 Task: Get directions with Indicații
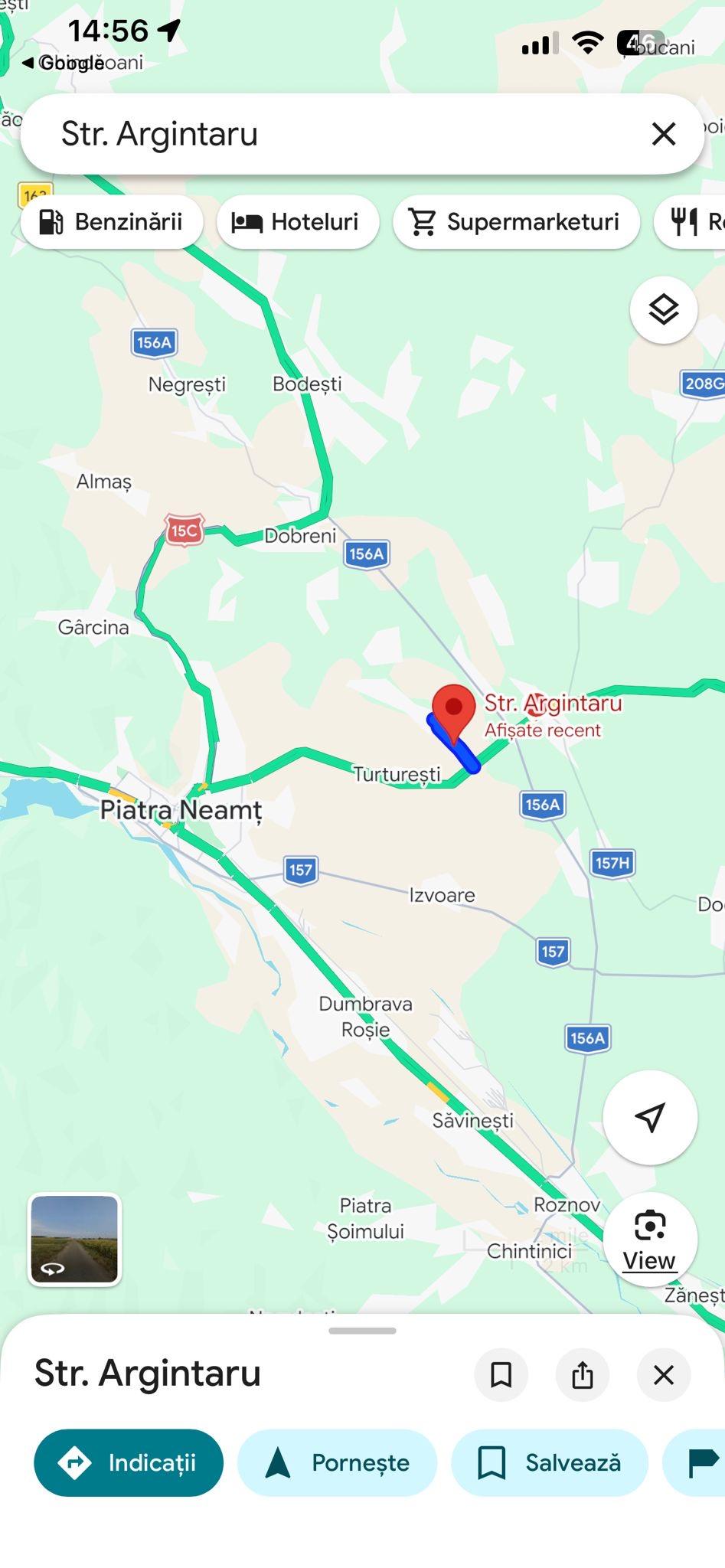click(x=129, y=1462)
